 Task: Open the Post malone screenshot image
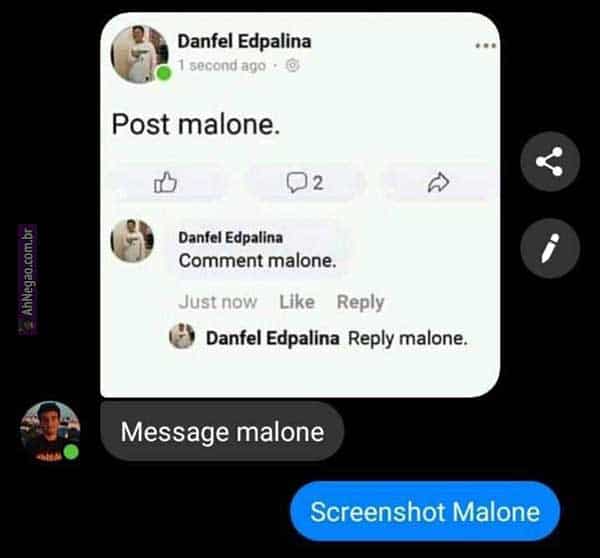[x=300, y=205]
